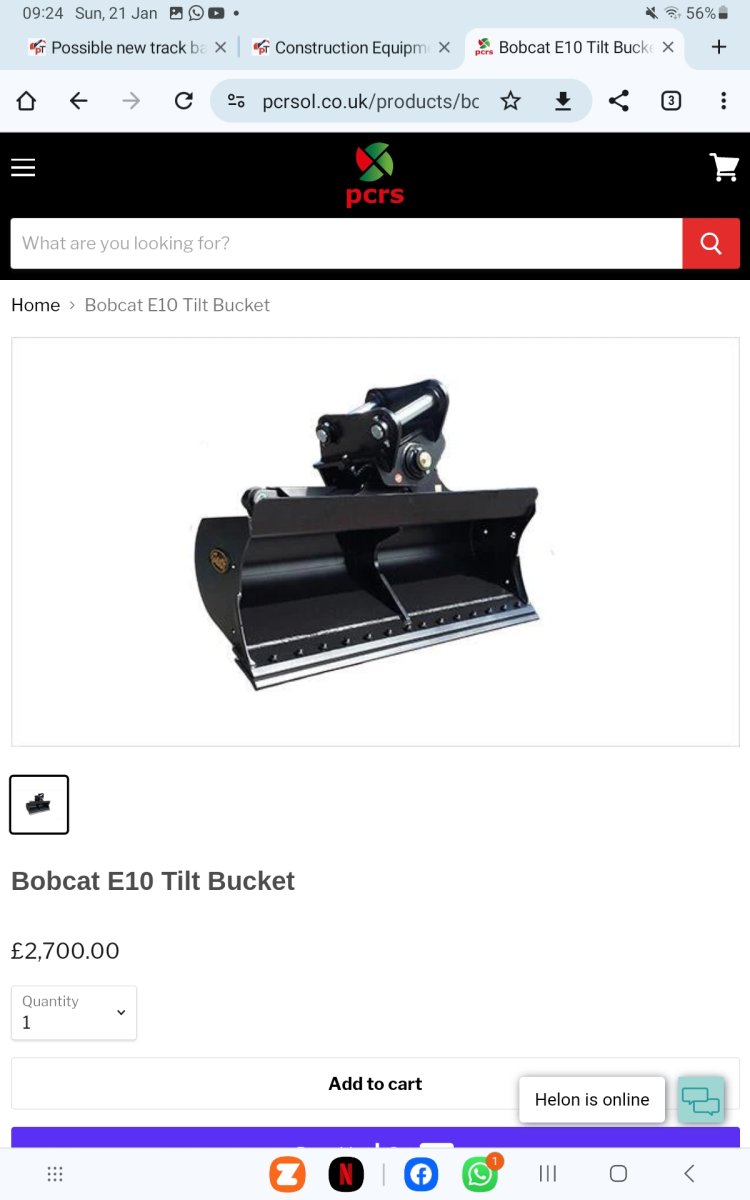Tap the red search button

[711, 243]
